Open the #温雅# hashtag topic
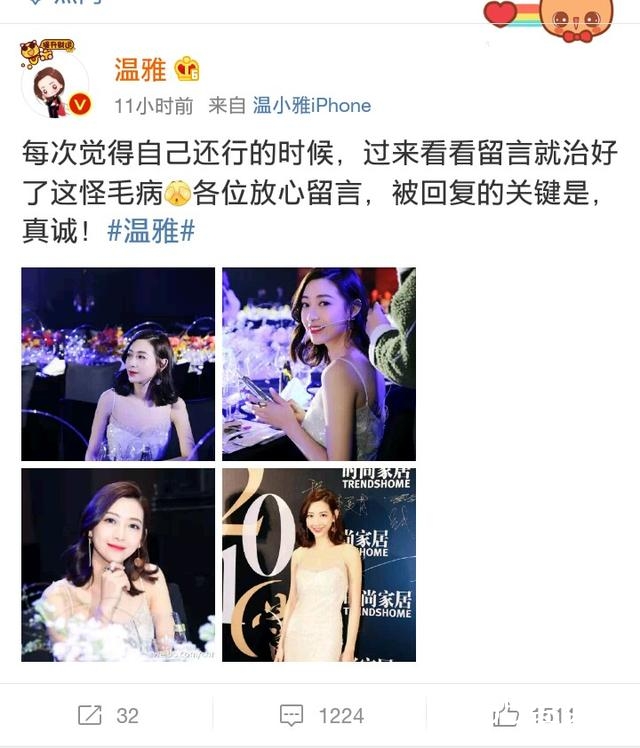Image resolution: width=640 pixels, height=748 pixels. (150, 231)
